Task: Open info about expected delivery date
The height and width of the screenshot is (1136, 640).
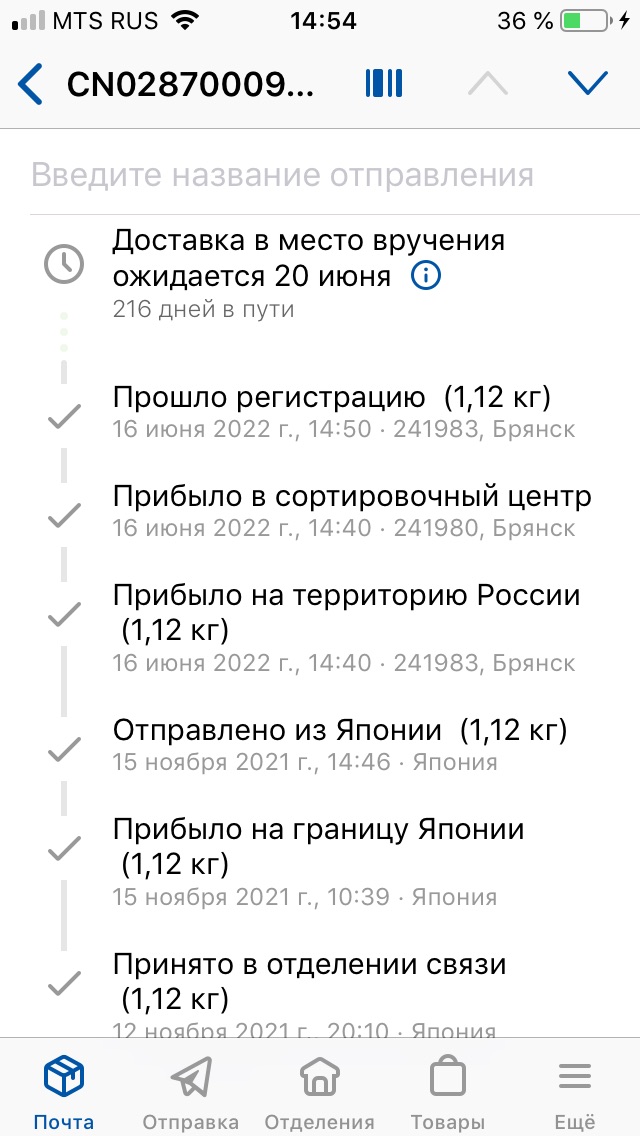Action: point(426,276)
